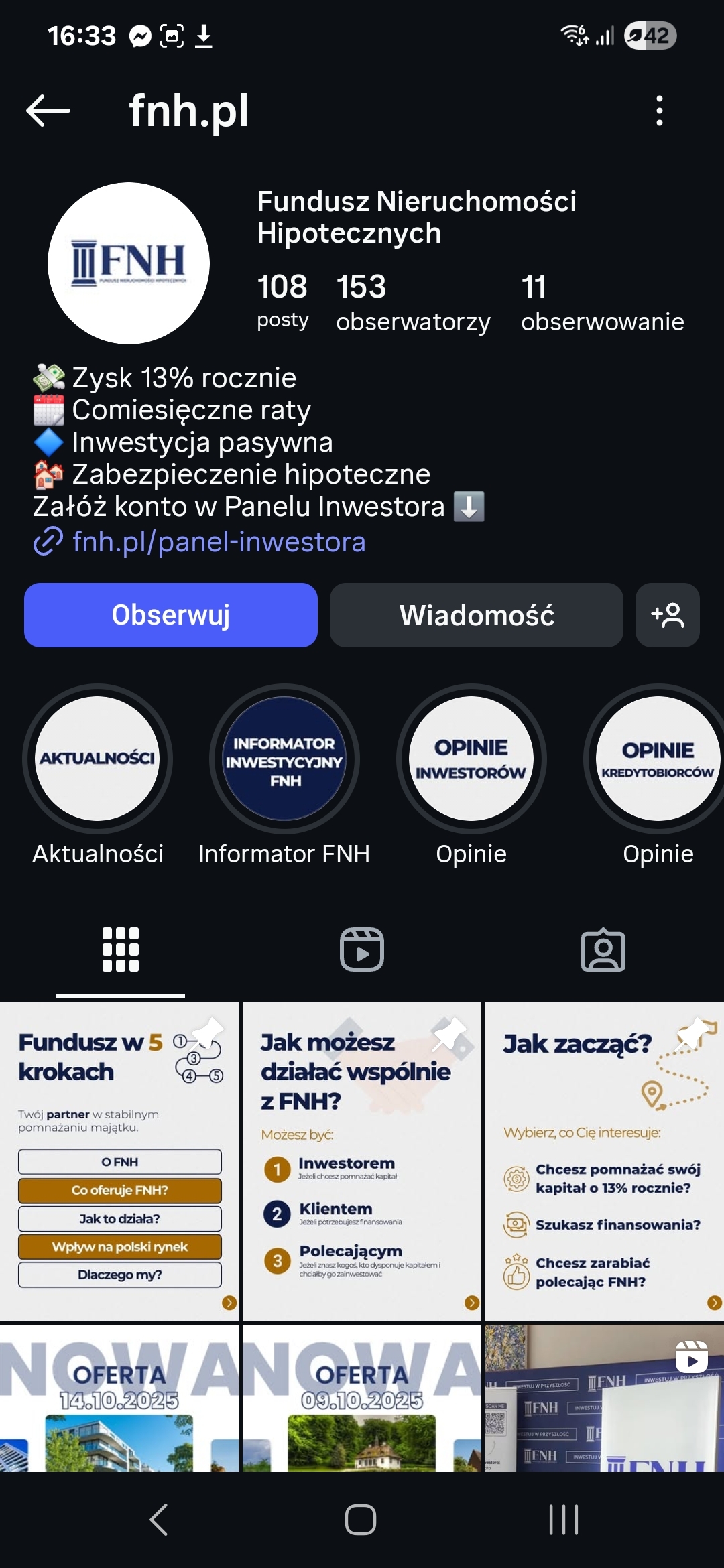The image size is (724, 1568).
Task: View the FNH profile picture
Action: coord(129,263)
